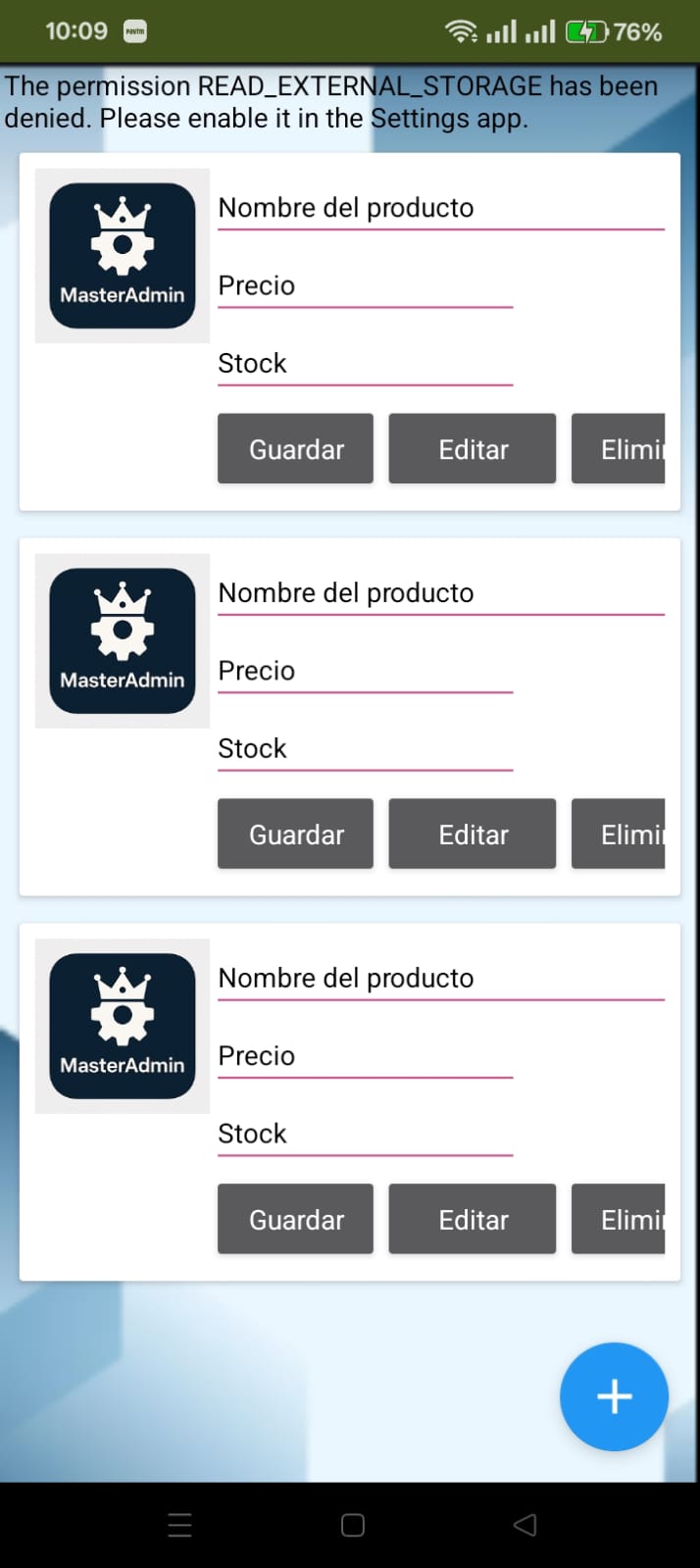Enter the second card's Nombre del producto field
The height and width of the screenshot is (1568, 700).
pos(441,594)
